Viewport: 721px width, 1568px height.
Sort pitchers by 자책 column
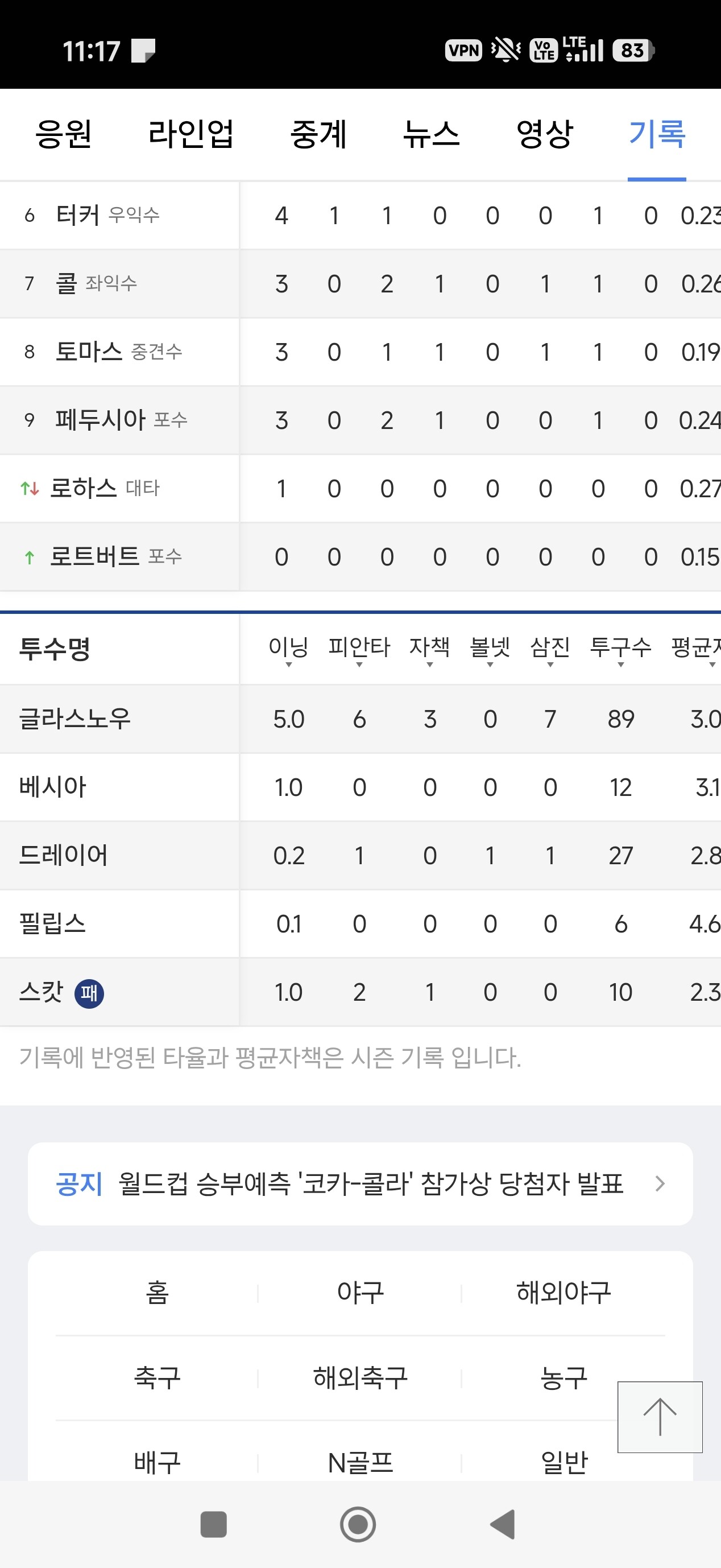(429, 650)
